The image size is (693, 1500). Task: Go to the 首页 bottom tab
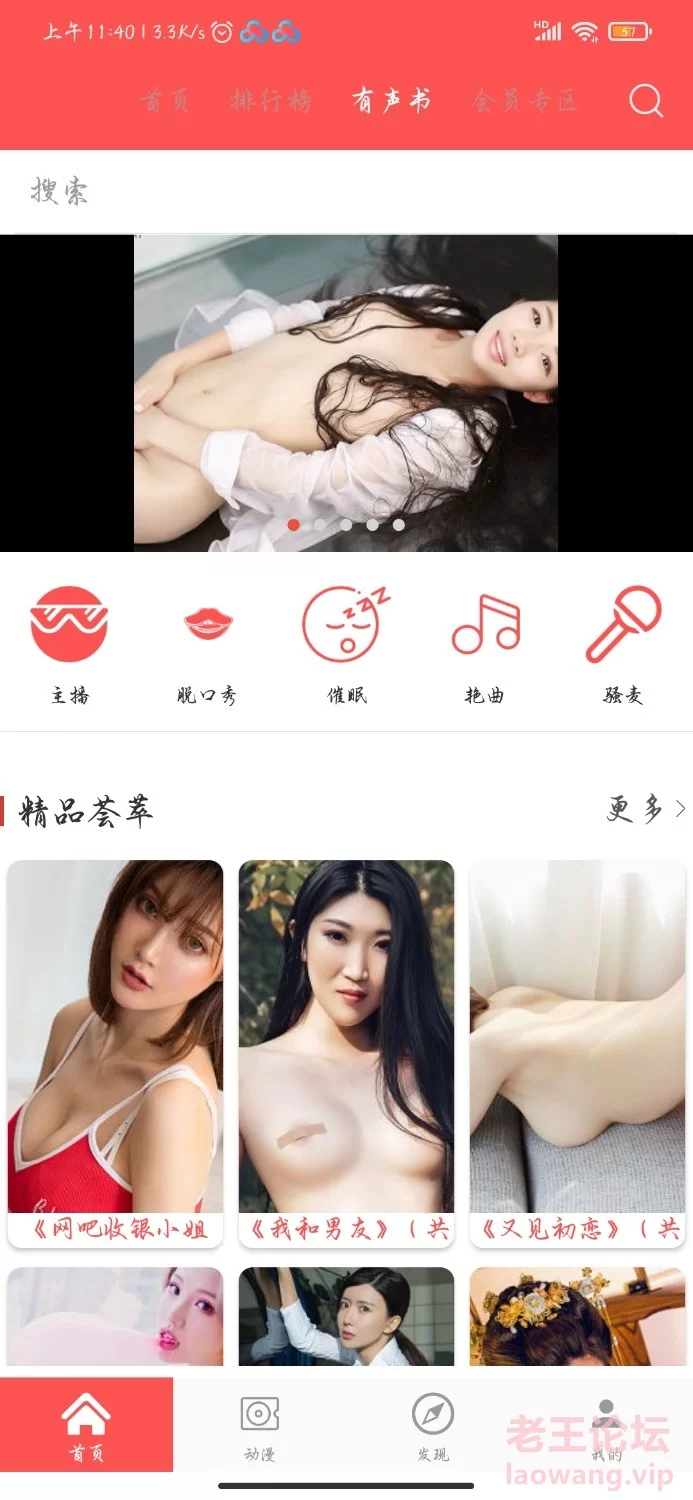click(86, 1425)
